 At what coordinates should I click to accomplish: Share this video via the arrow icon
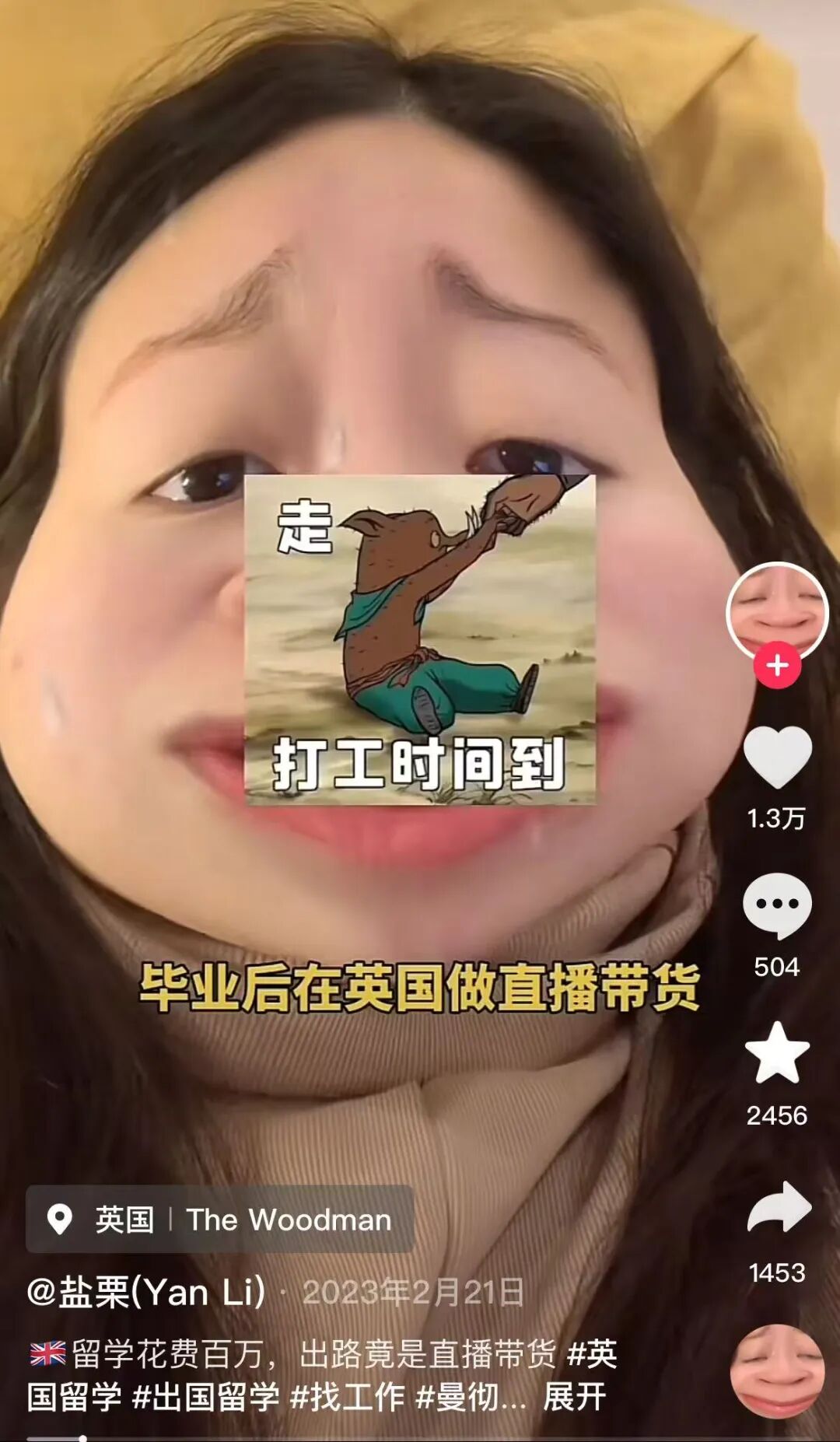(x=779, y=1208)
